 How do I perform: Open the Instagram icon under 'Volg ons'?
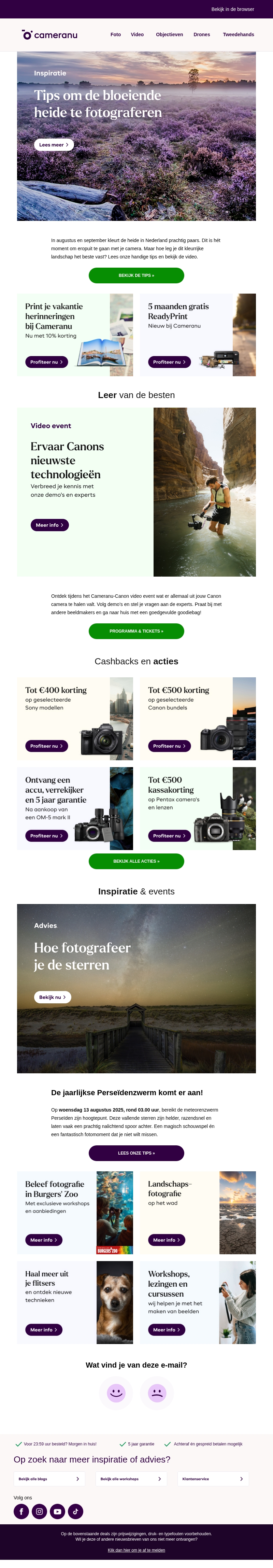pyautogui.click(x=40, y=1511)
